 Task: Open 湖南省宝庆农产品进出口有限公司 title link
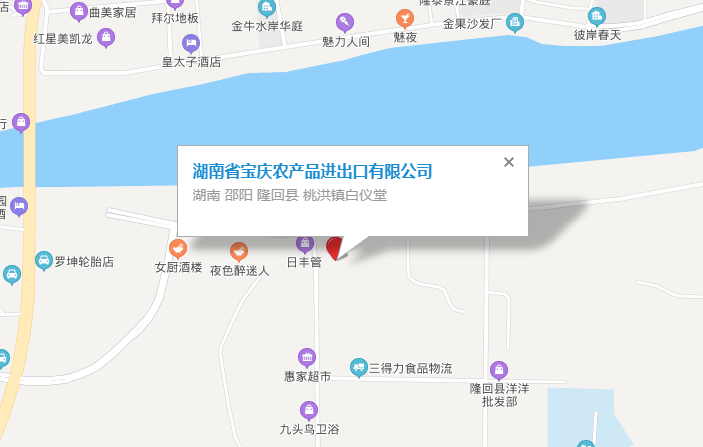tap(312, 171)
